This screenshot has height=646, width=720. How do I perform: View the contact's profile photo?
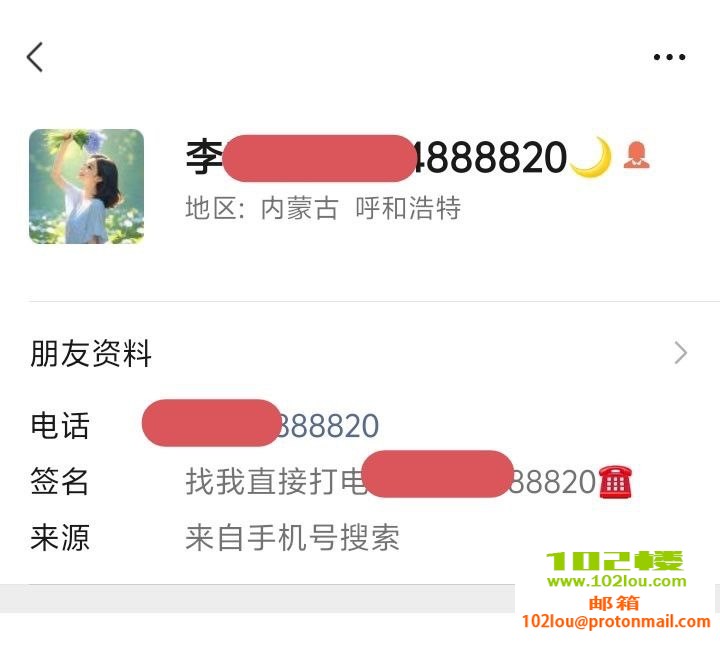click(86, 186)
